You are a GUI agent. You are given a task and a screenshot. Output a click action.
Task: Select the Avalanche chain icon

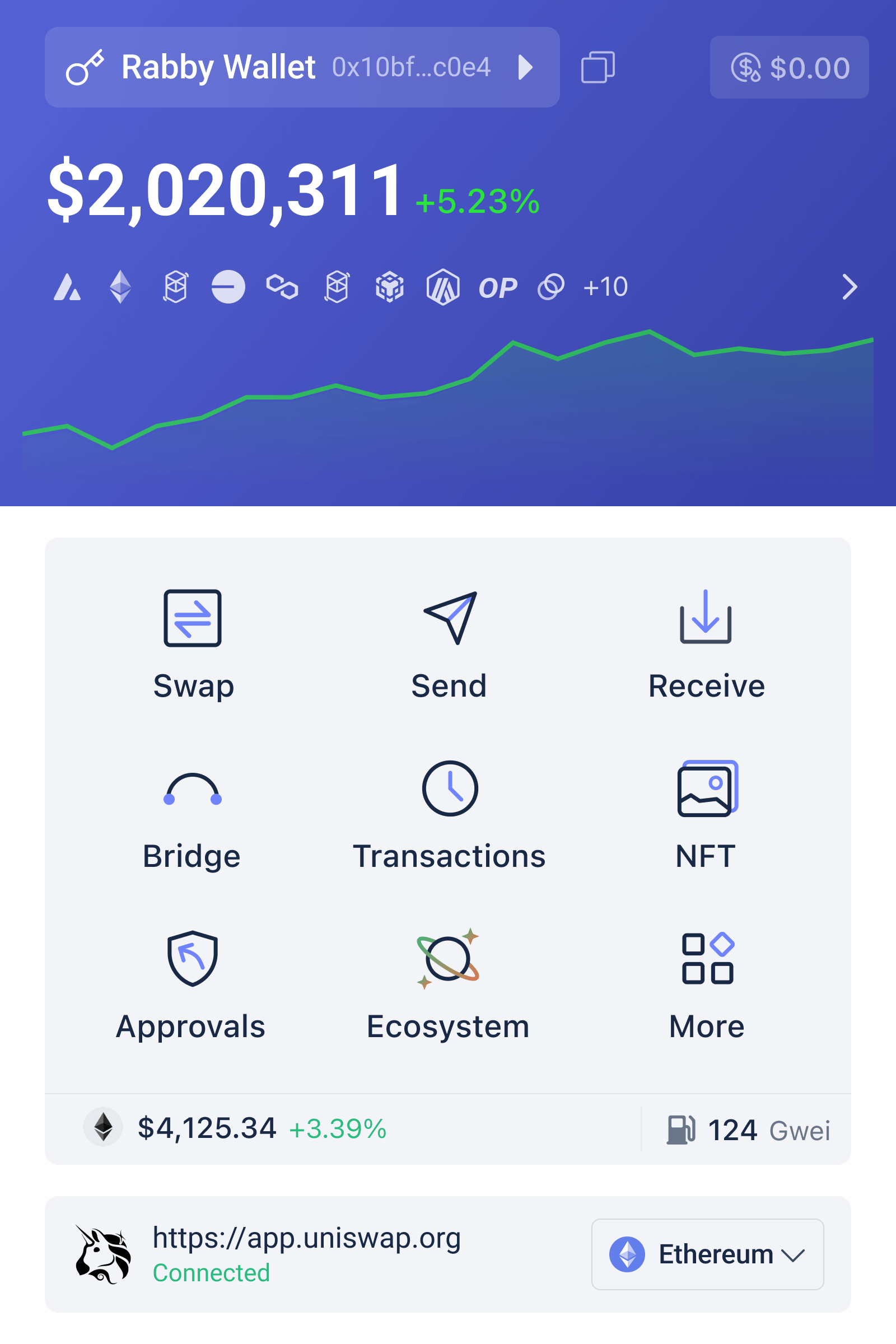pyautogui.click(x=69, y=287)
